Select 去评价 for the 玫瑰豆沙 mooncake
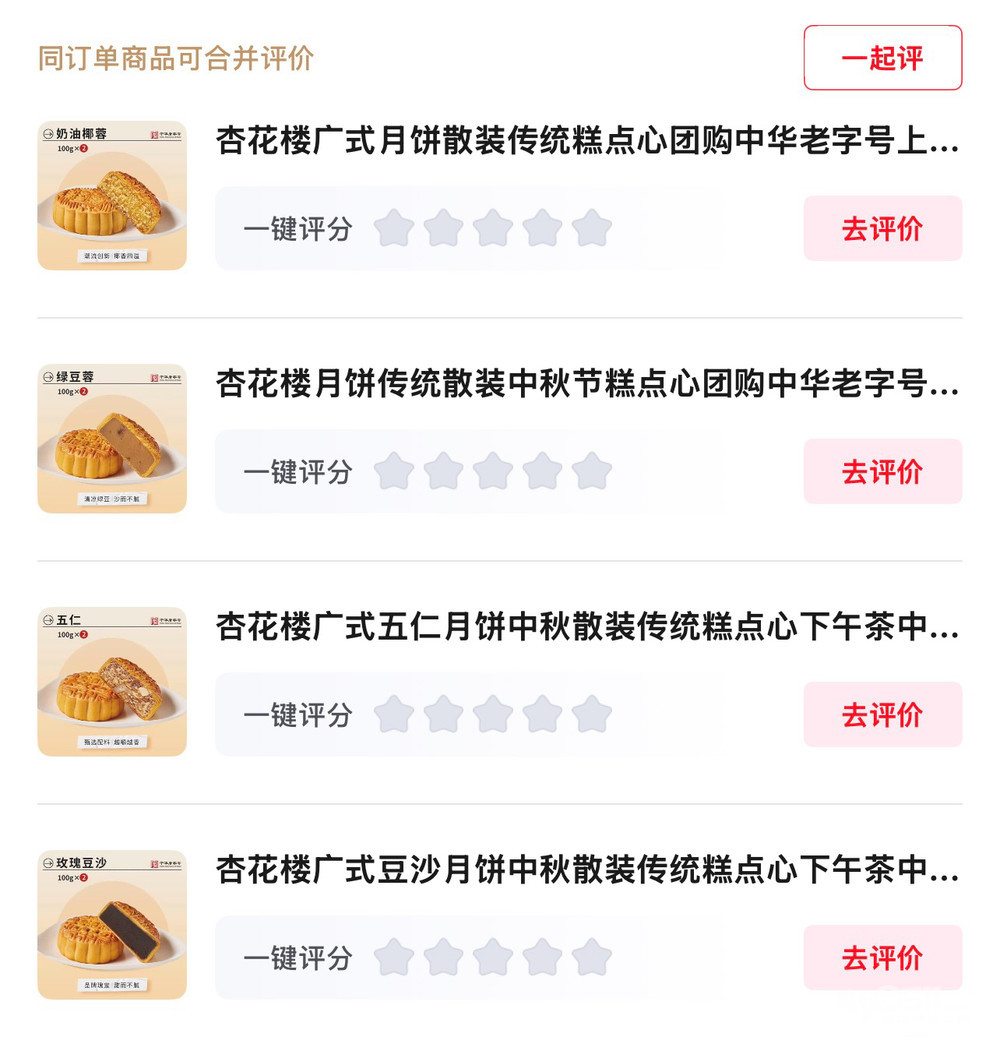 click(x=882, y=958)
